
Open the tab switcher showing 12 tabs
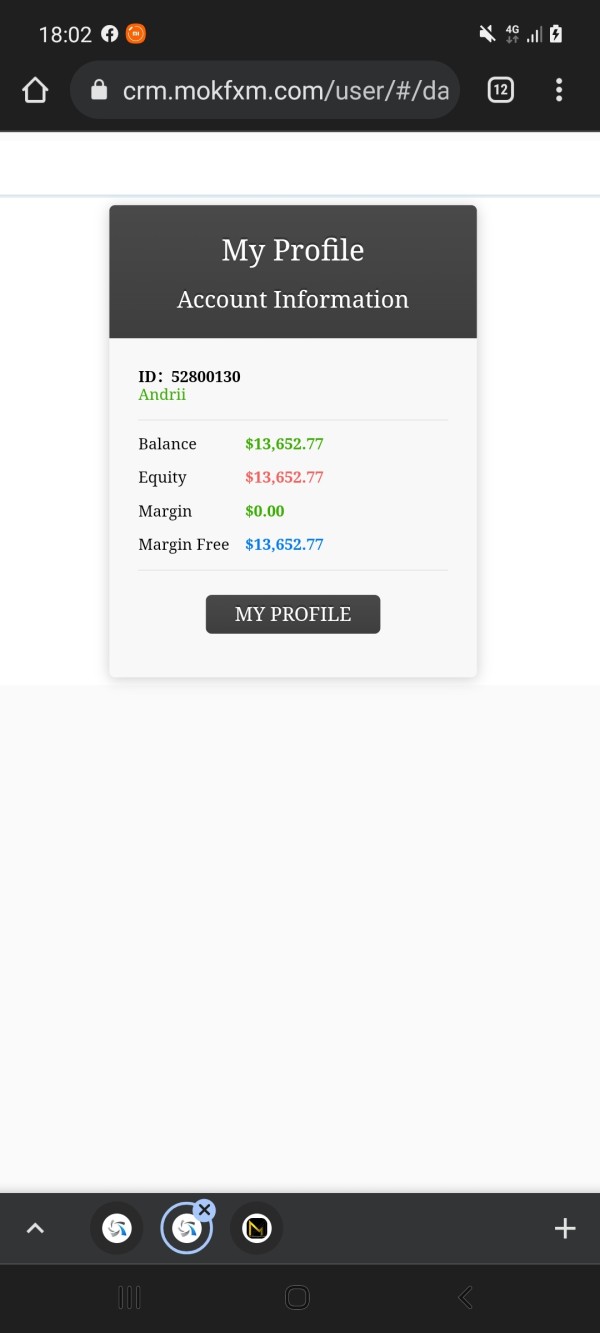[500, 91]
